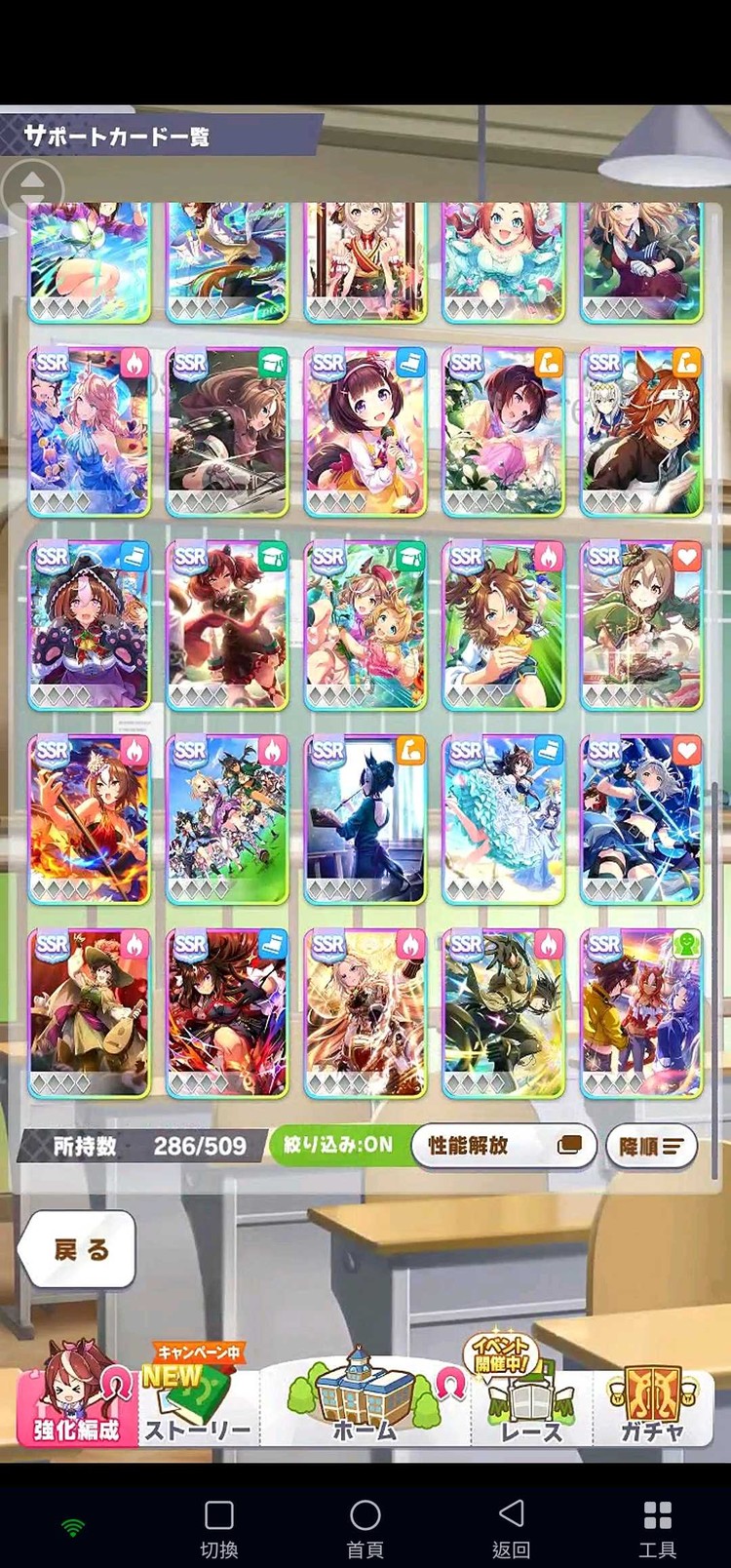
Task: View the SSR card with pianist in dark dress
Action: (365, 820)
